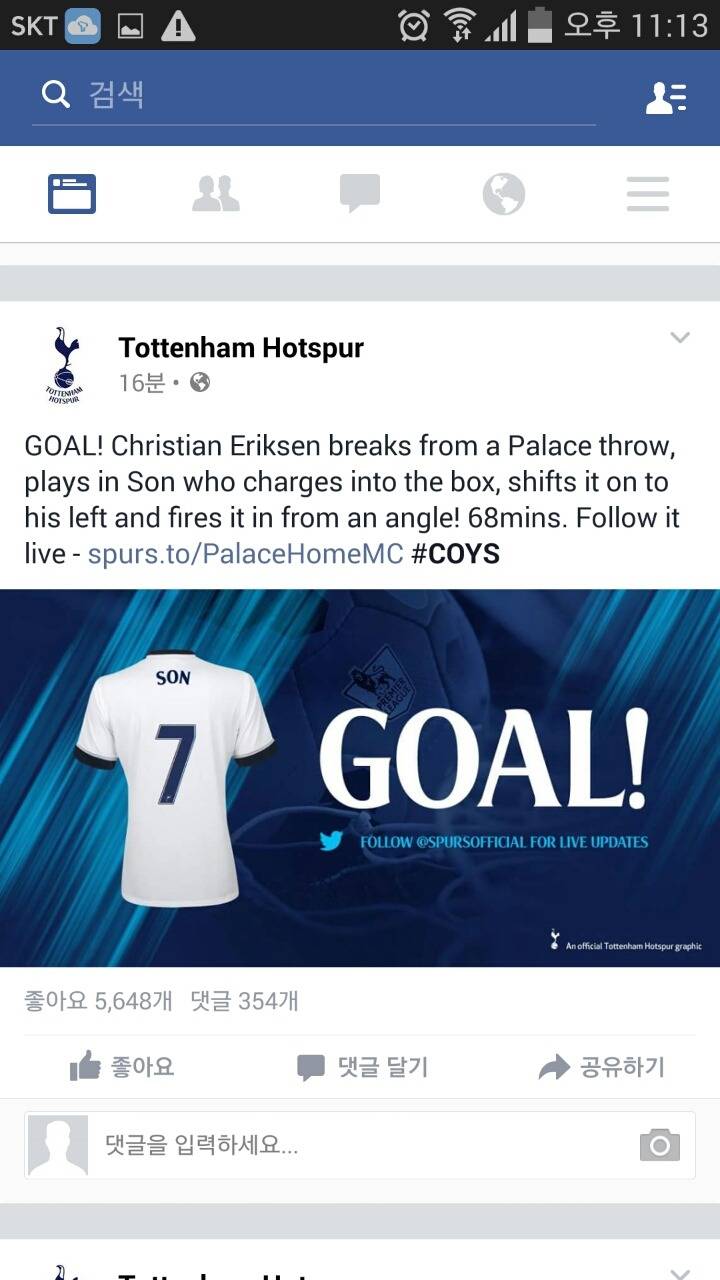Open the notifications globe tab
The height and width of the screenshot is (1280, 720).
(504, 193)
